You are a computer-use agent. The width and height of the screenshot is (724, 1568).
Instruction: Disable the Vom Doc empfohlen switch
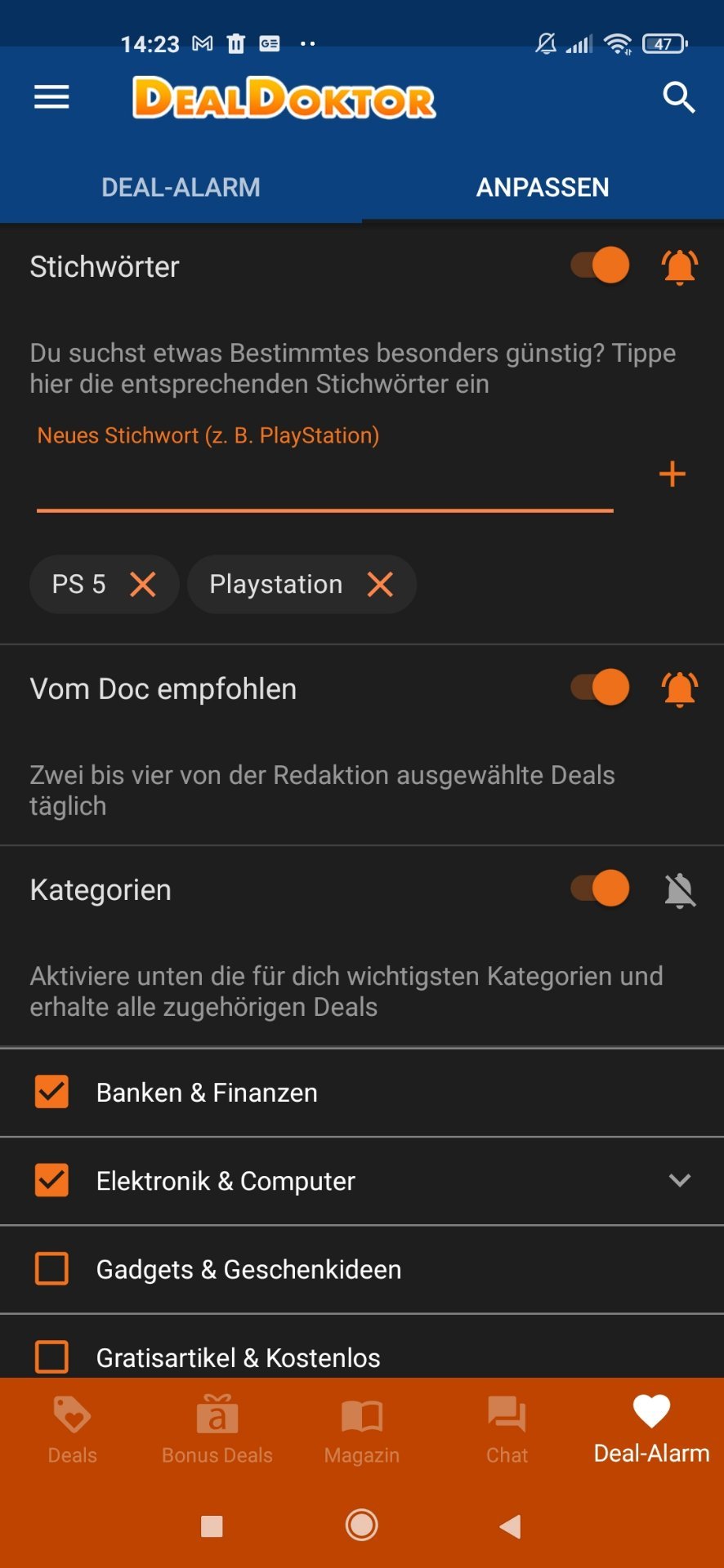tap(600, 688)
